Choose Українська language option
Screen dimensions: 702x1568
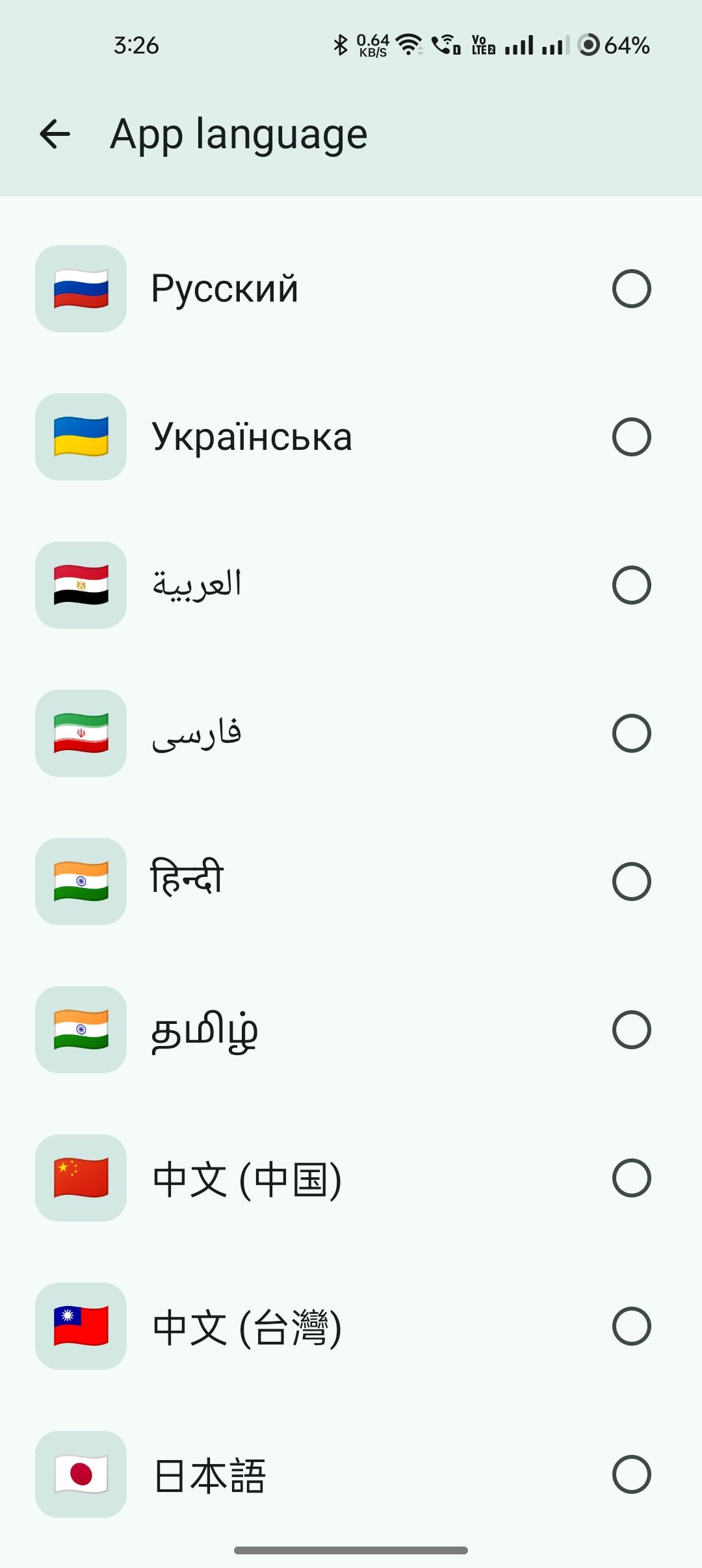pos(631,437)
